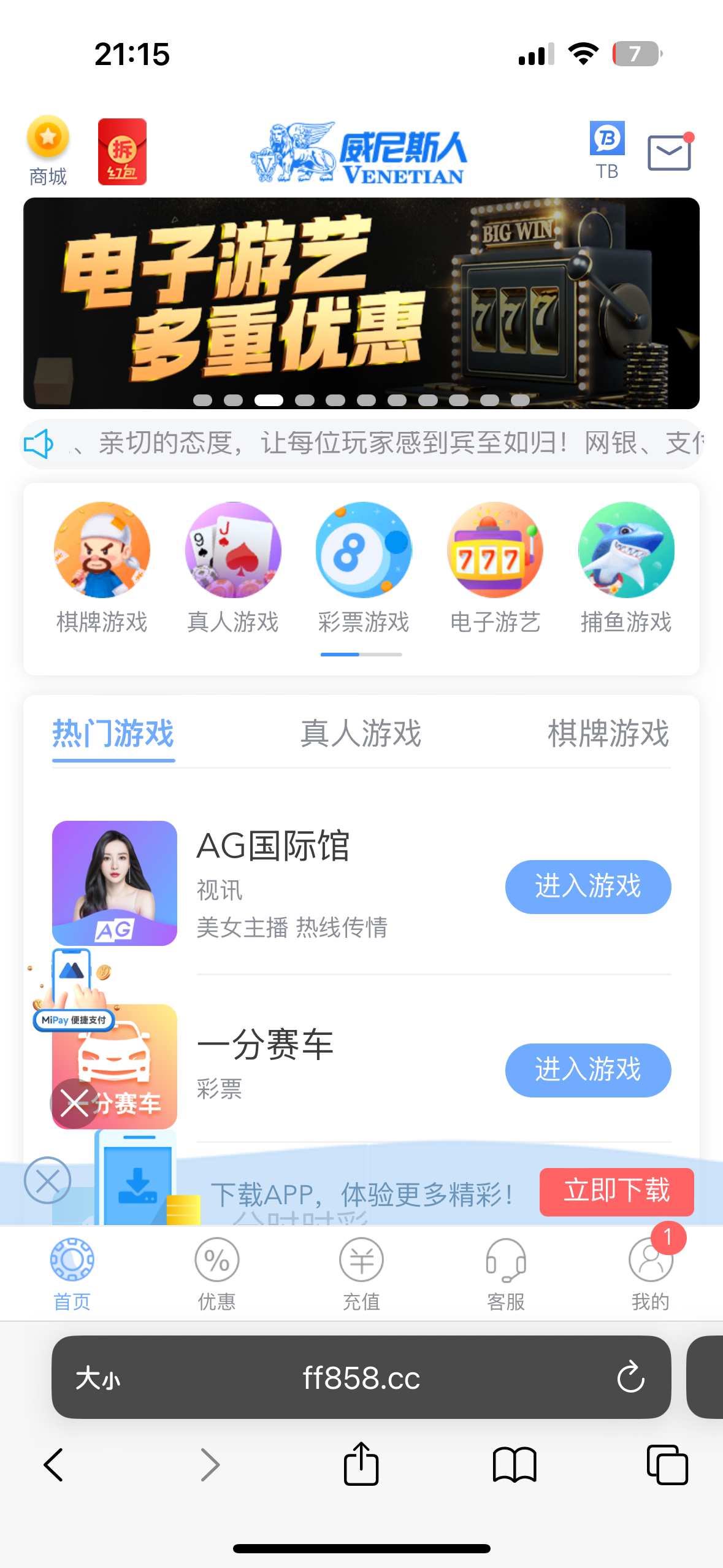Screen dimensions: 723x1568
Task: Open the 商城 shop icon
Action: [x=48, y=150]
